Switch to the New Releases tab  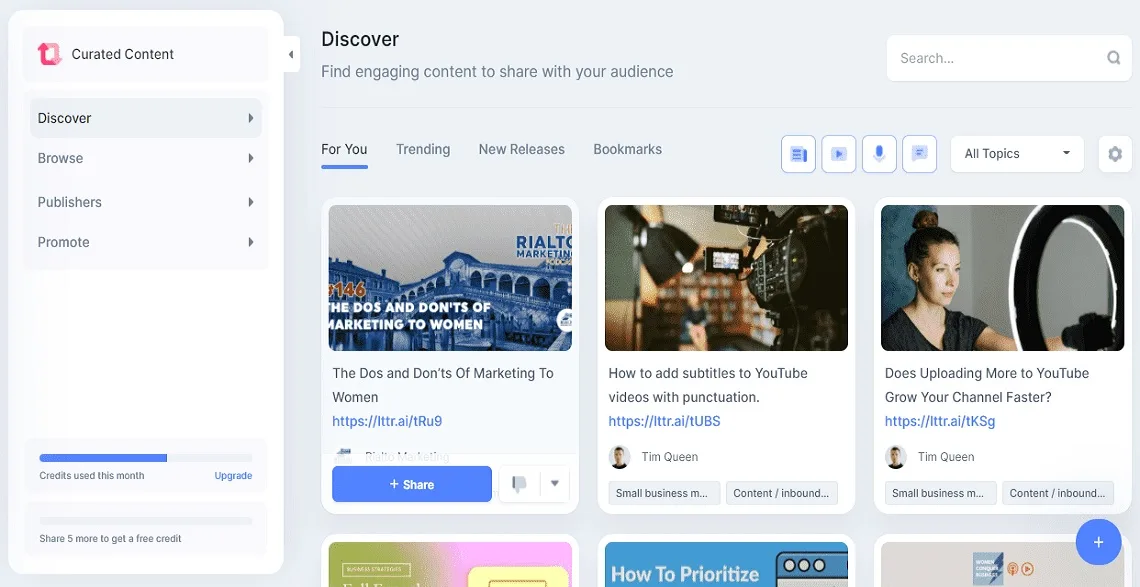click(521, 149)
